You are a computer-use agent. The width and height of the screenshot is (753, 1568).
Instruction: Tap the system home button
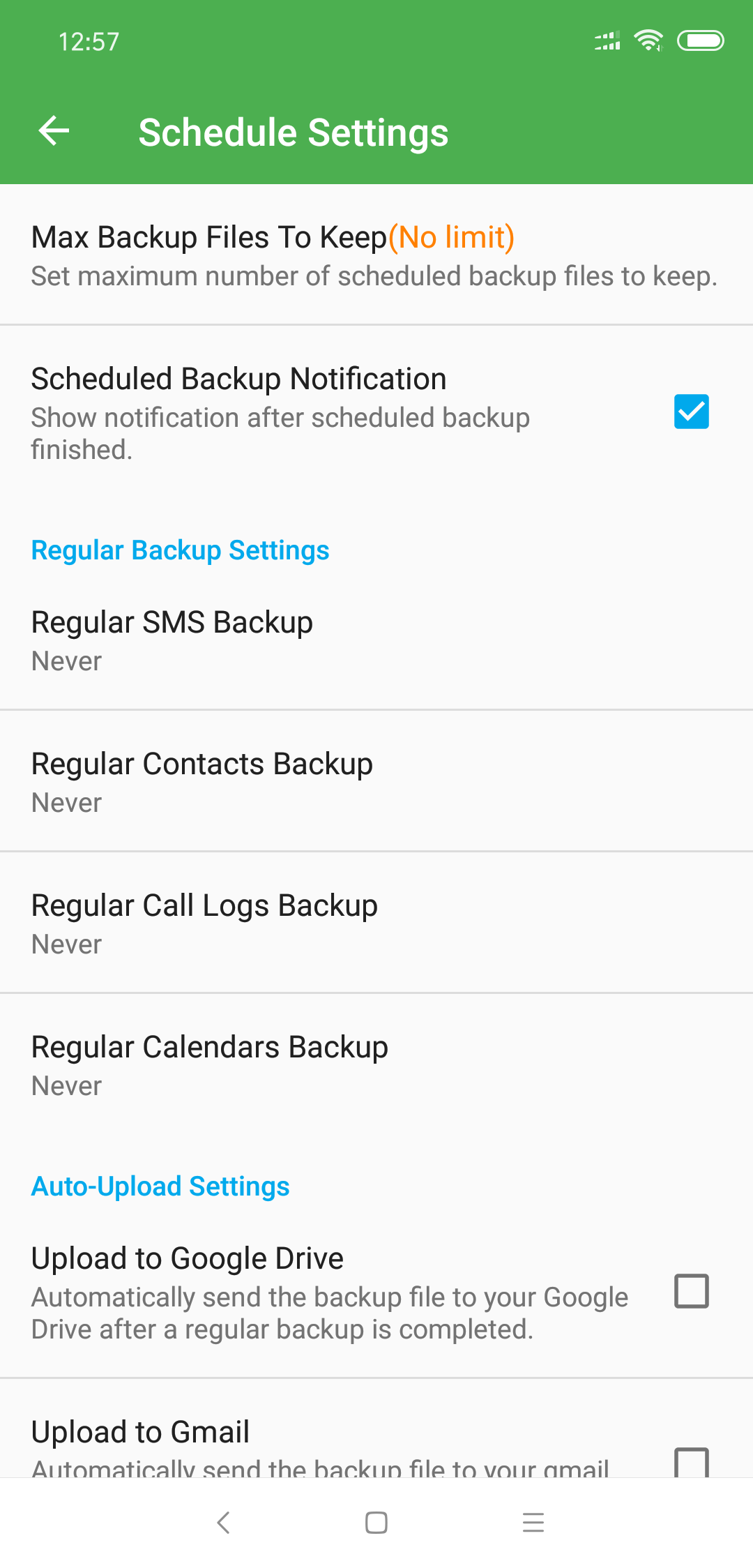(376, 1523)
